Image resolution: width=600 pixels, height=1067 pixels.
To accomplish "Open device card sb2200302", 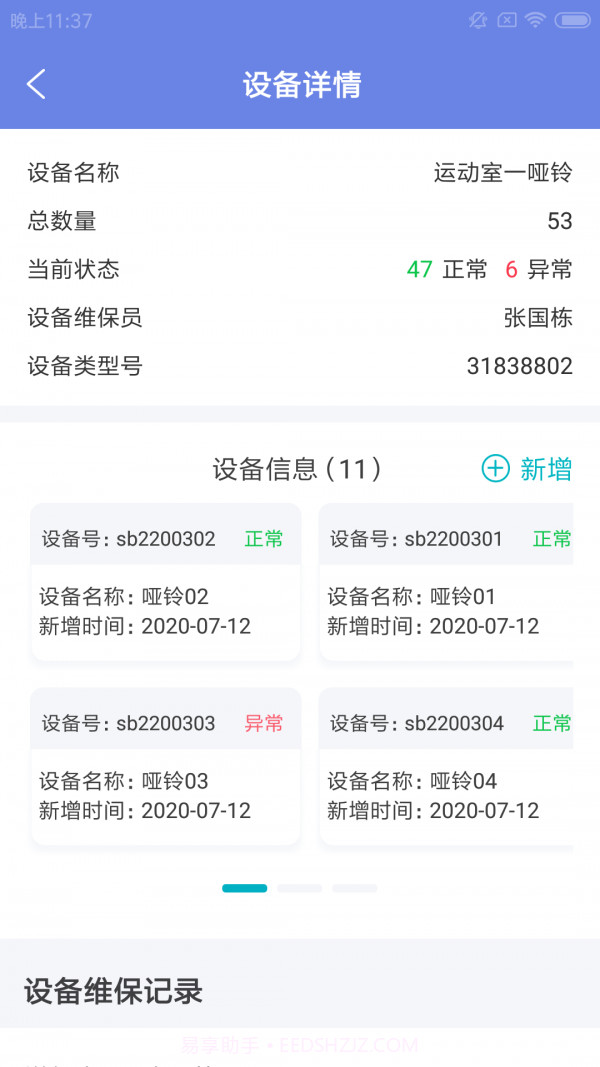I will [x=165, y=582].
